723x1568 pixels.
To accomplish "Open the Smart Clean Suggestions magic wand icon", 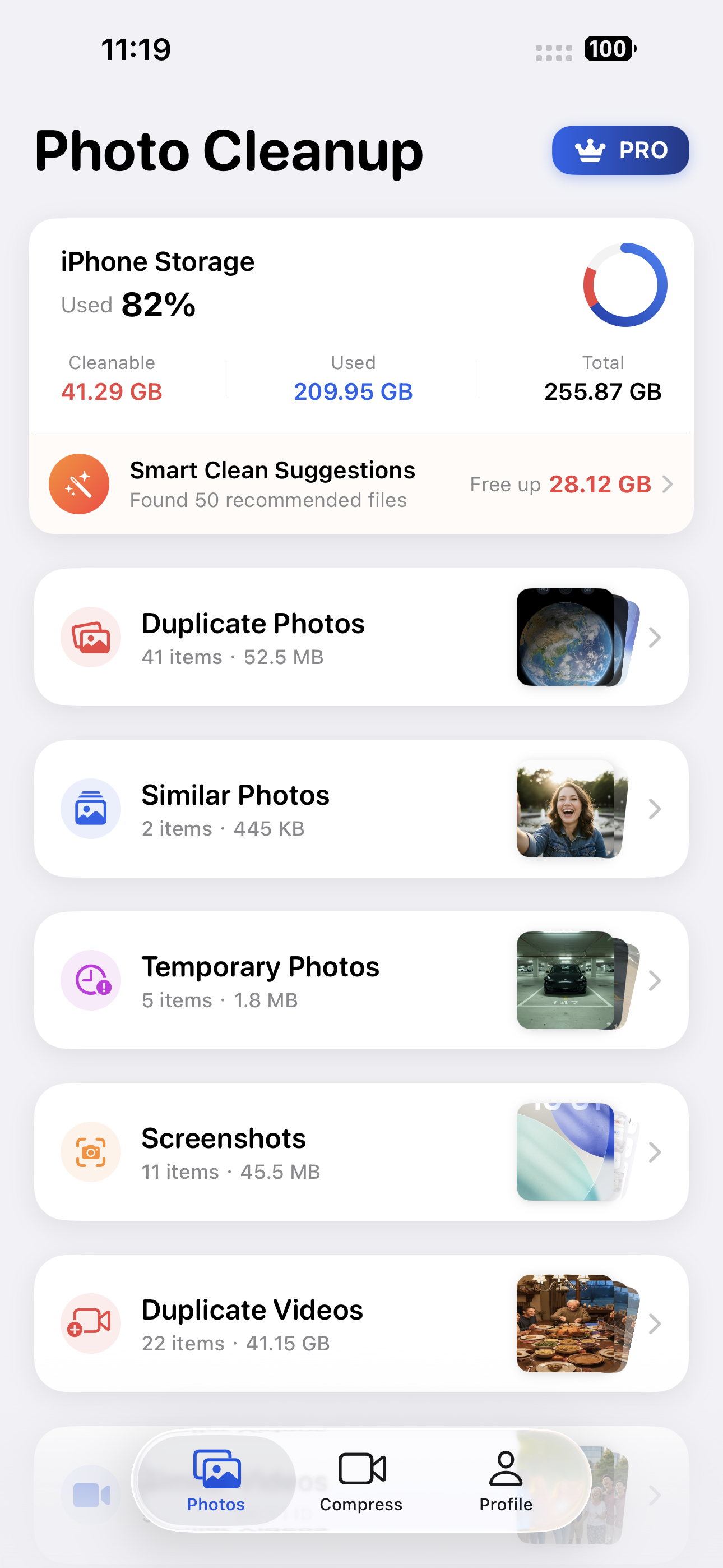I will click(x=79, y=483).
